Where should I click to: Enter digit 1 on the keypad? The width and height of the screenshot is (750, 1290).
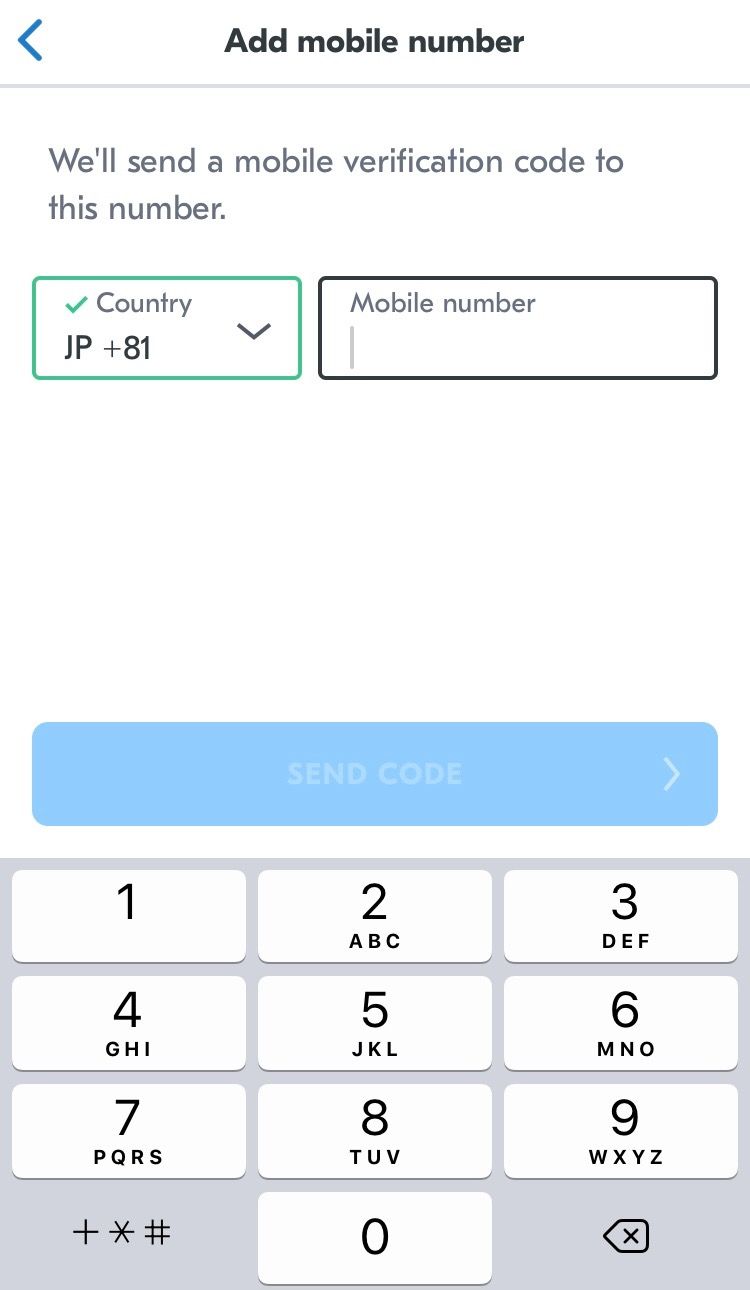tap(128, 915)
